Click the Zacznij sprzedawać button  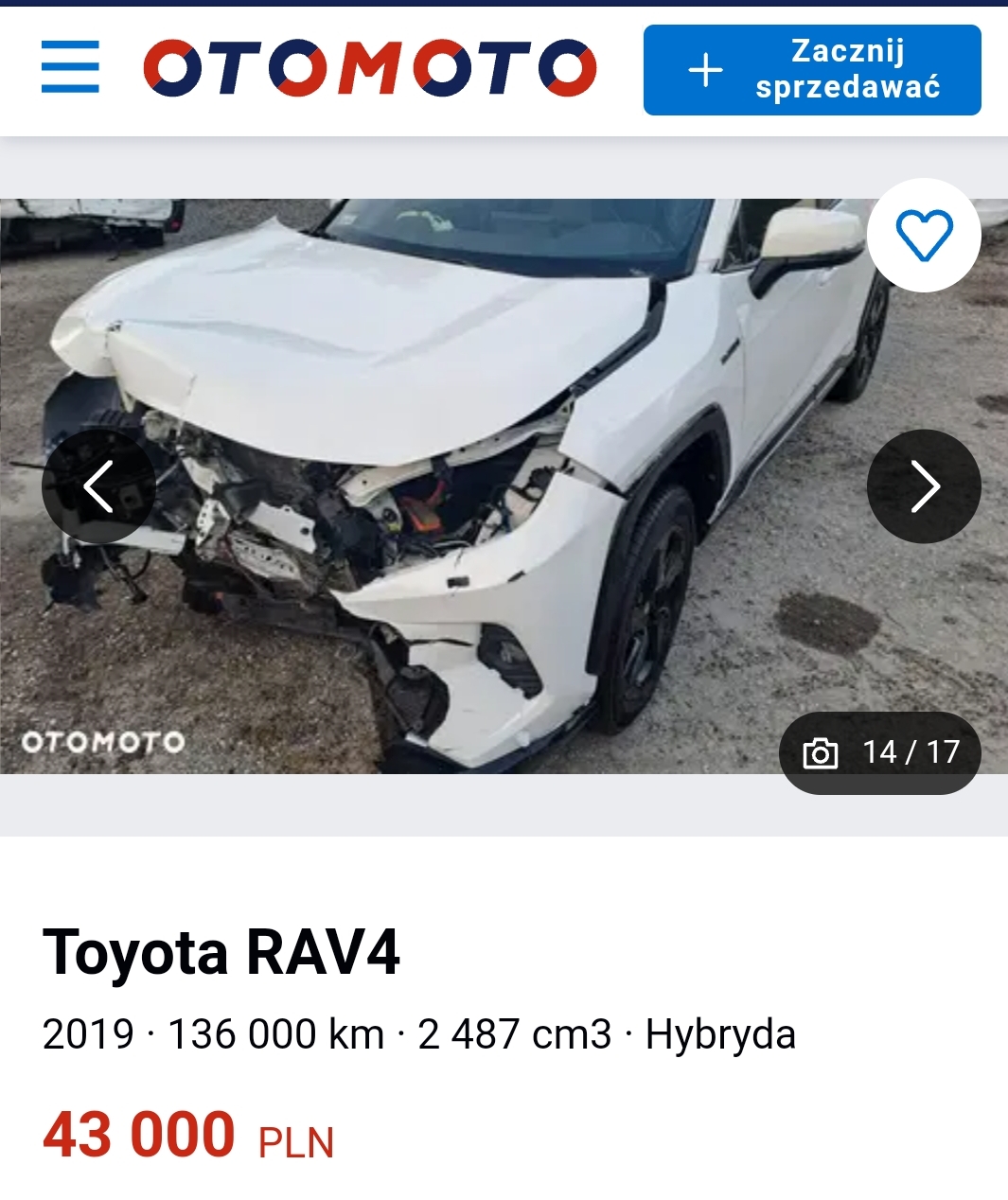point(812,70)
